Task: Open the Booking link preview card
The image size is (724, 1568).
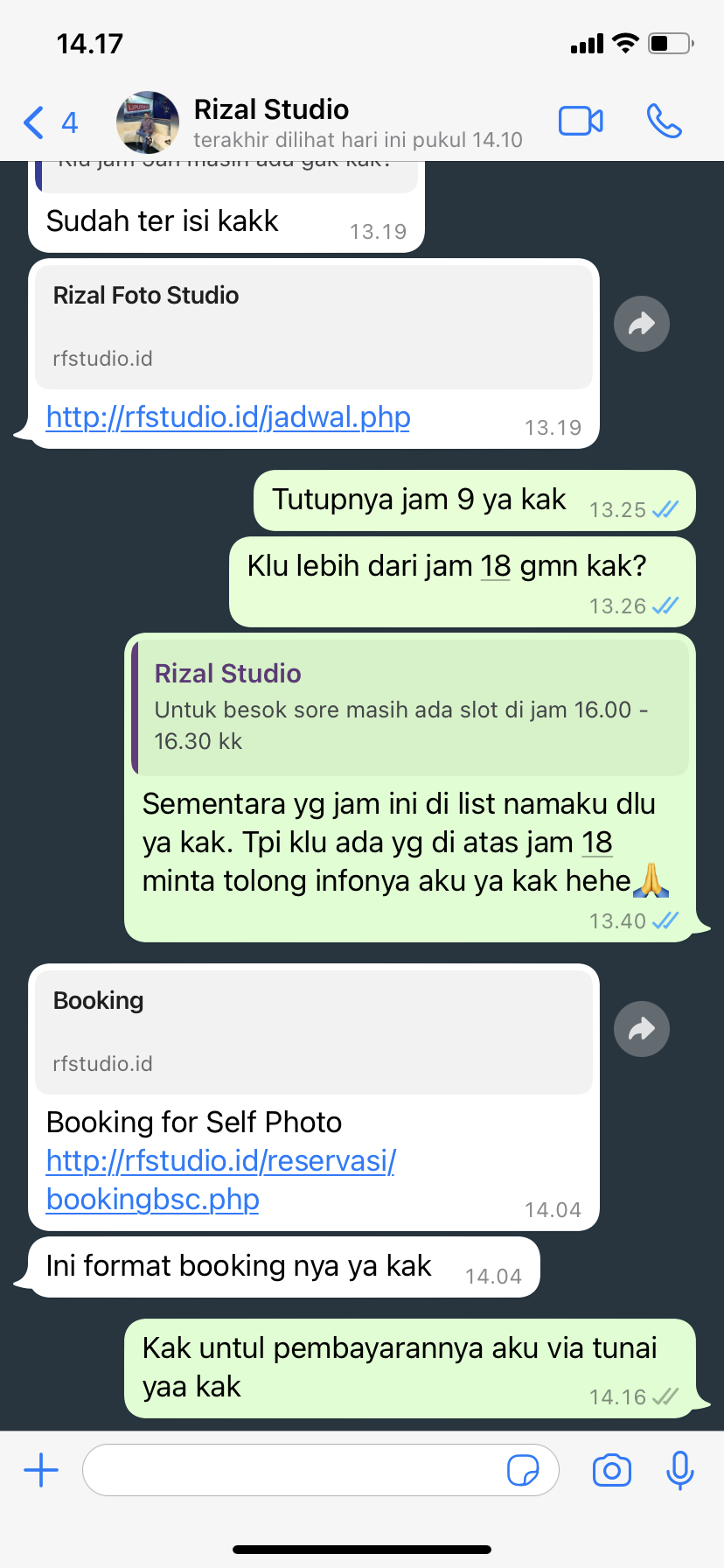Action: point(313,1031)
